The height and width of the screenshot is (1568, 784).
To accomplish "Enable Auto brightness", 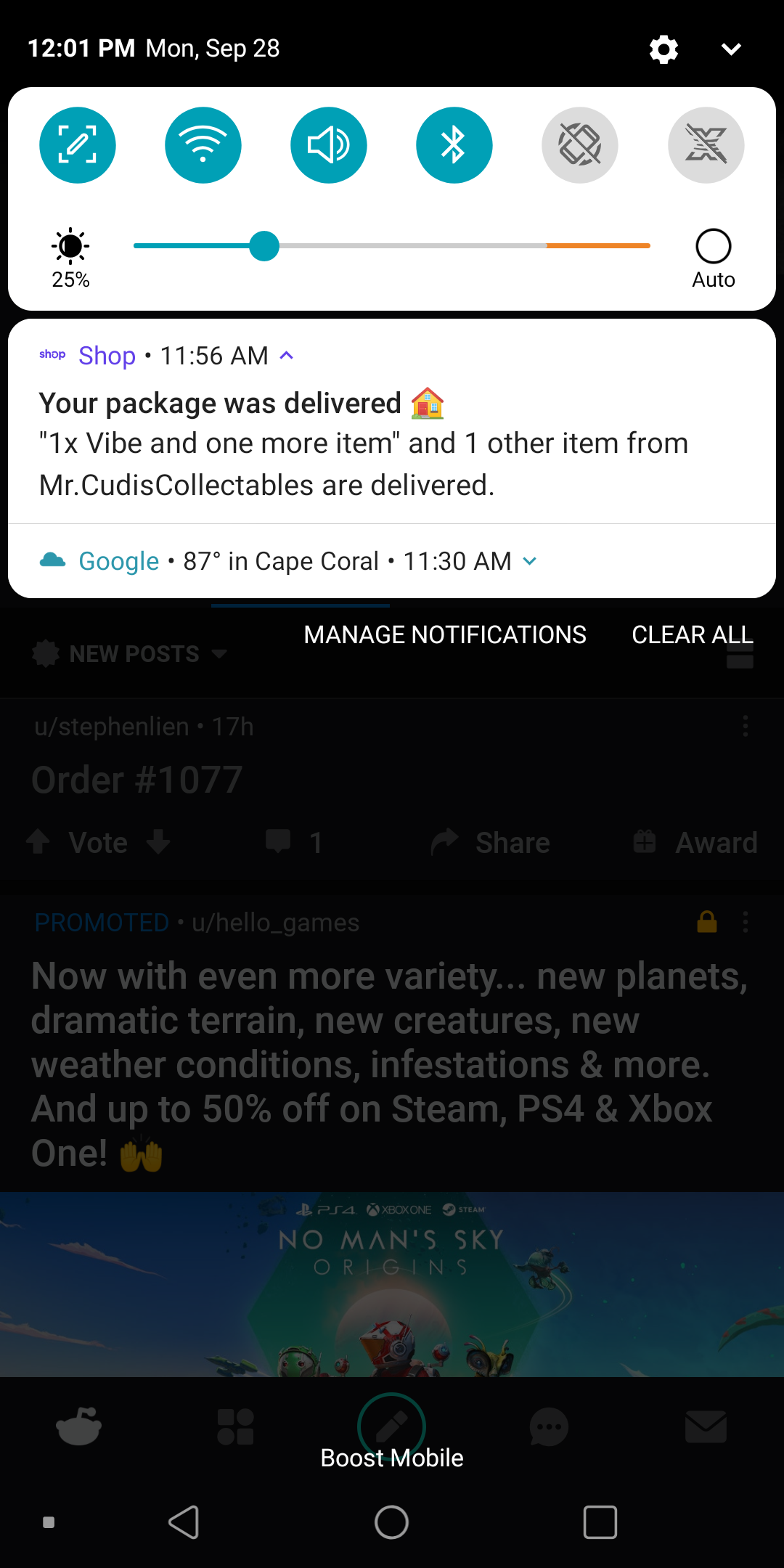I will tap(713, 247).
